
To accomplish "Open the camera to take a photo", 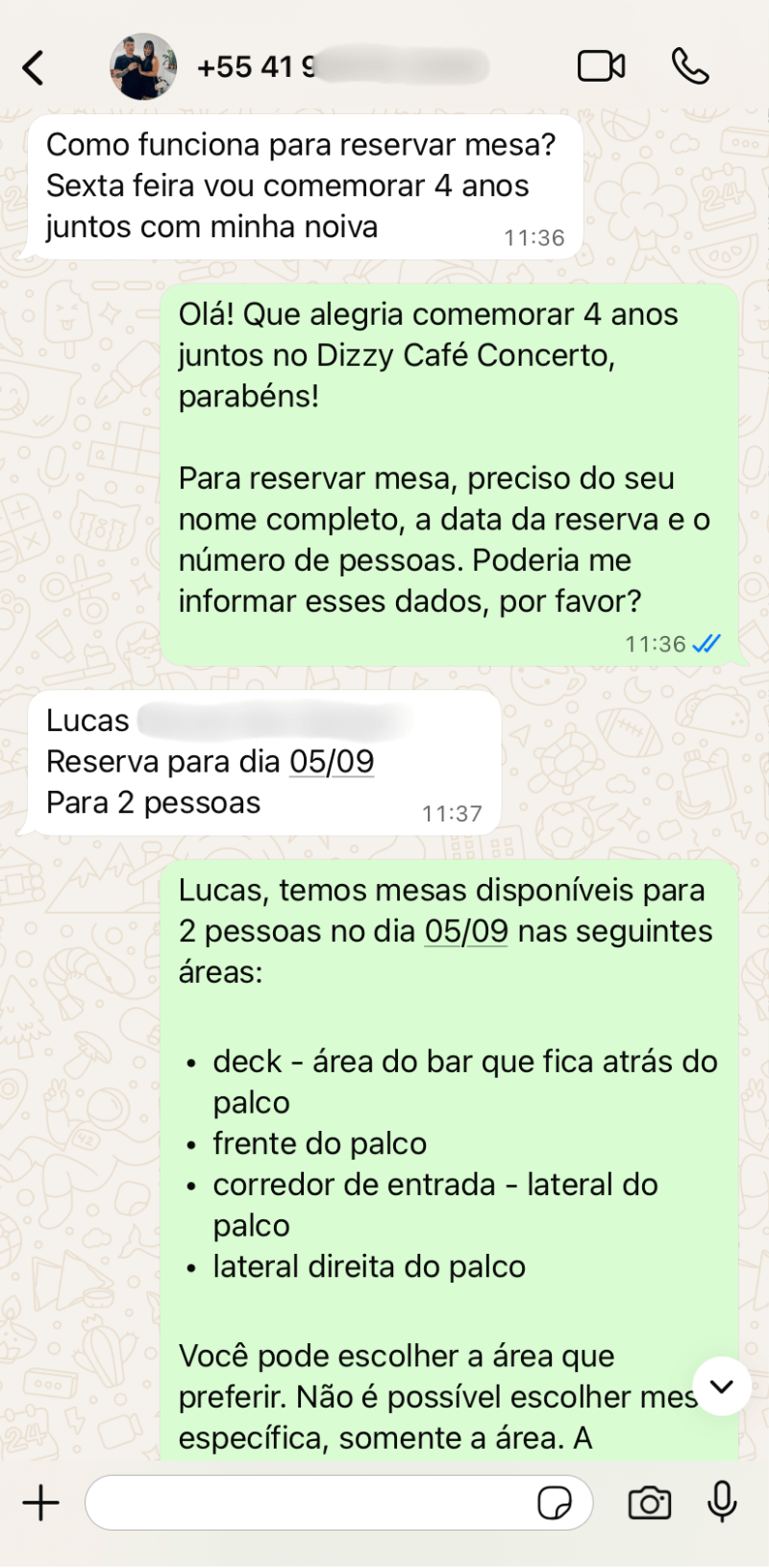I will (651, 1503).
